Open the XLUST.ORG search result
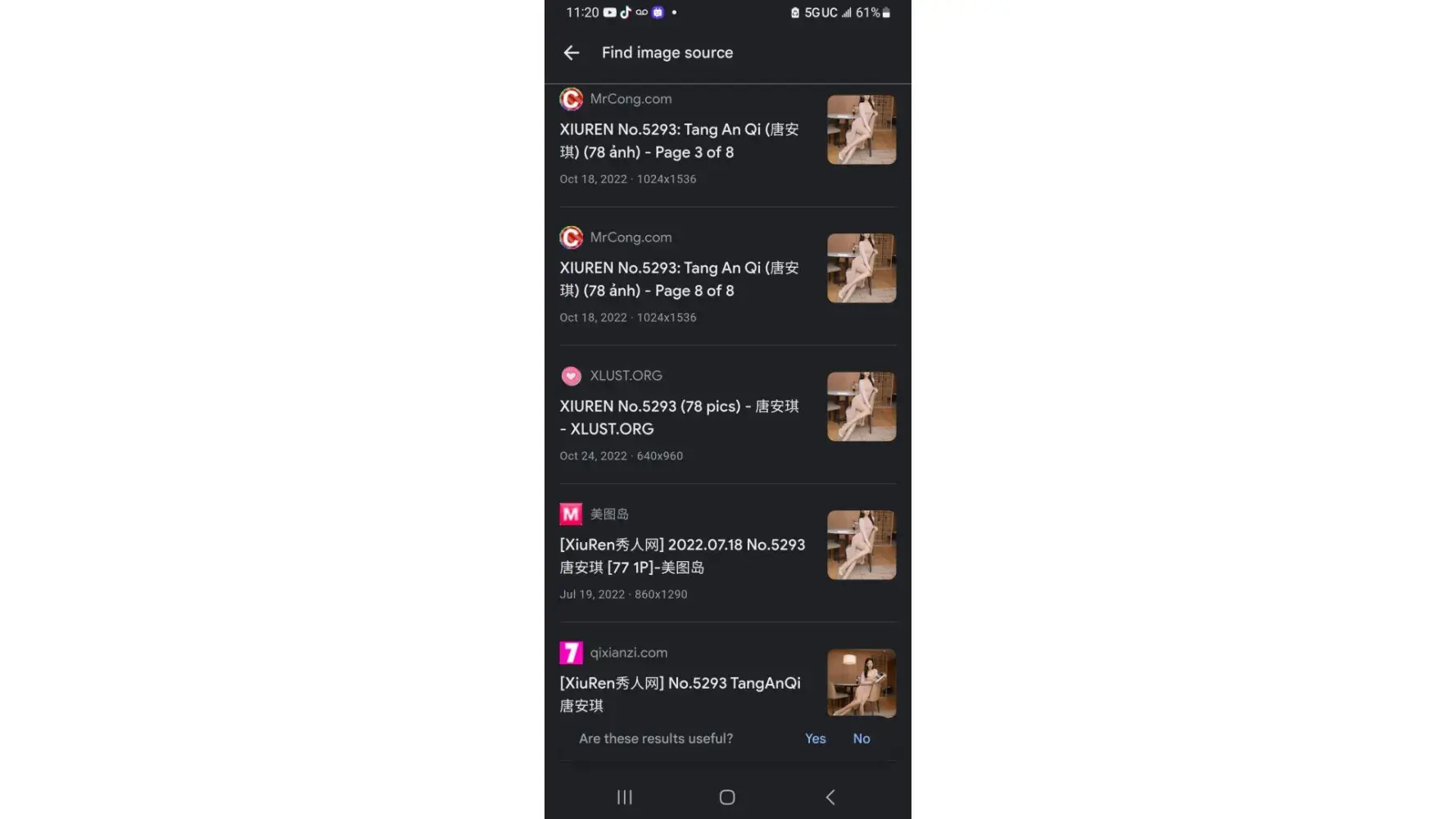This screenshot has height=819, width=1456. coord(679,418)
